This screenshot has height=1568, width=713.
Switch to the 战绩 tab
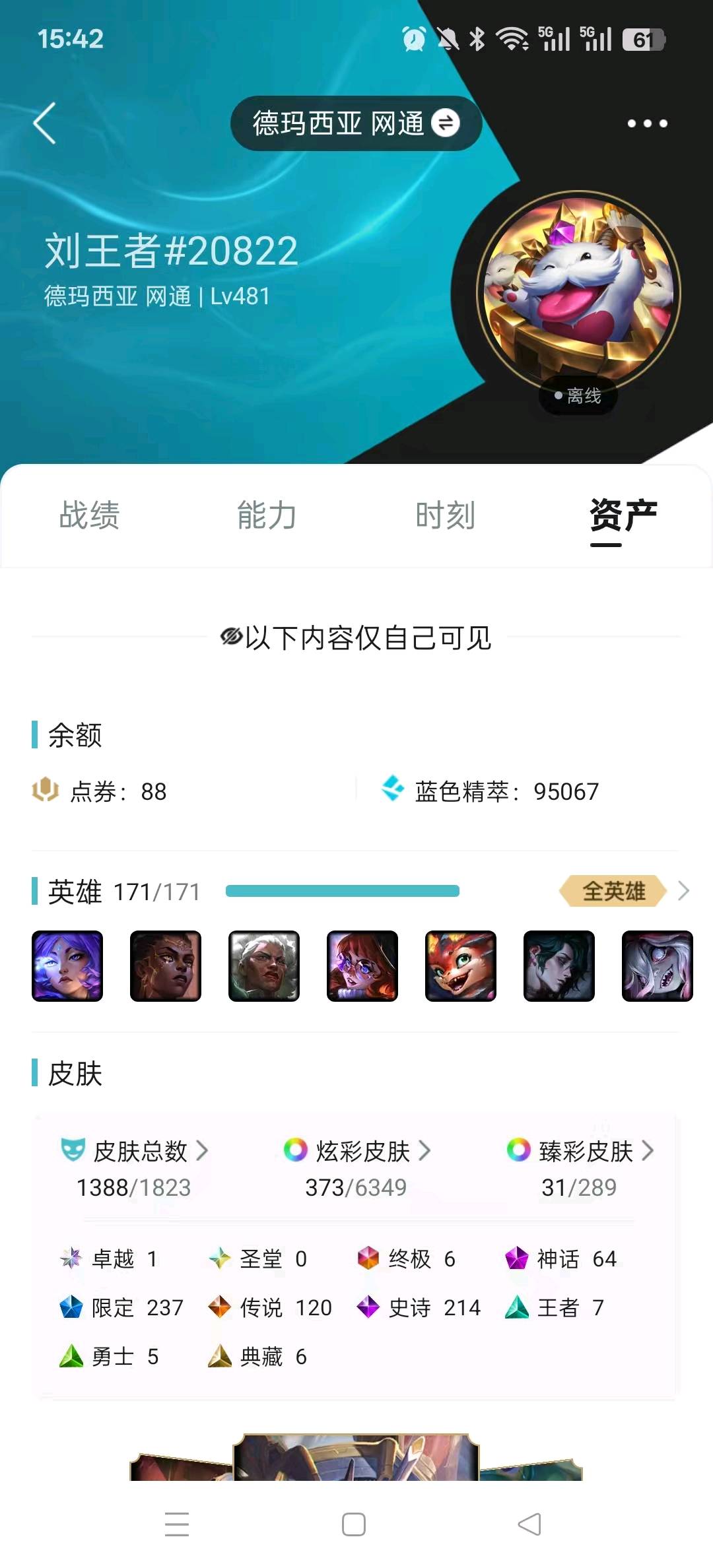coord(90,515)
